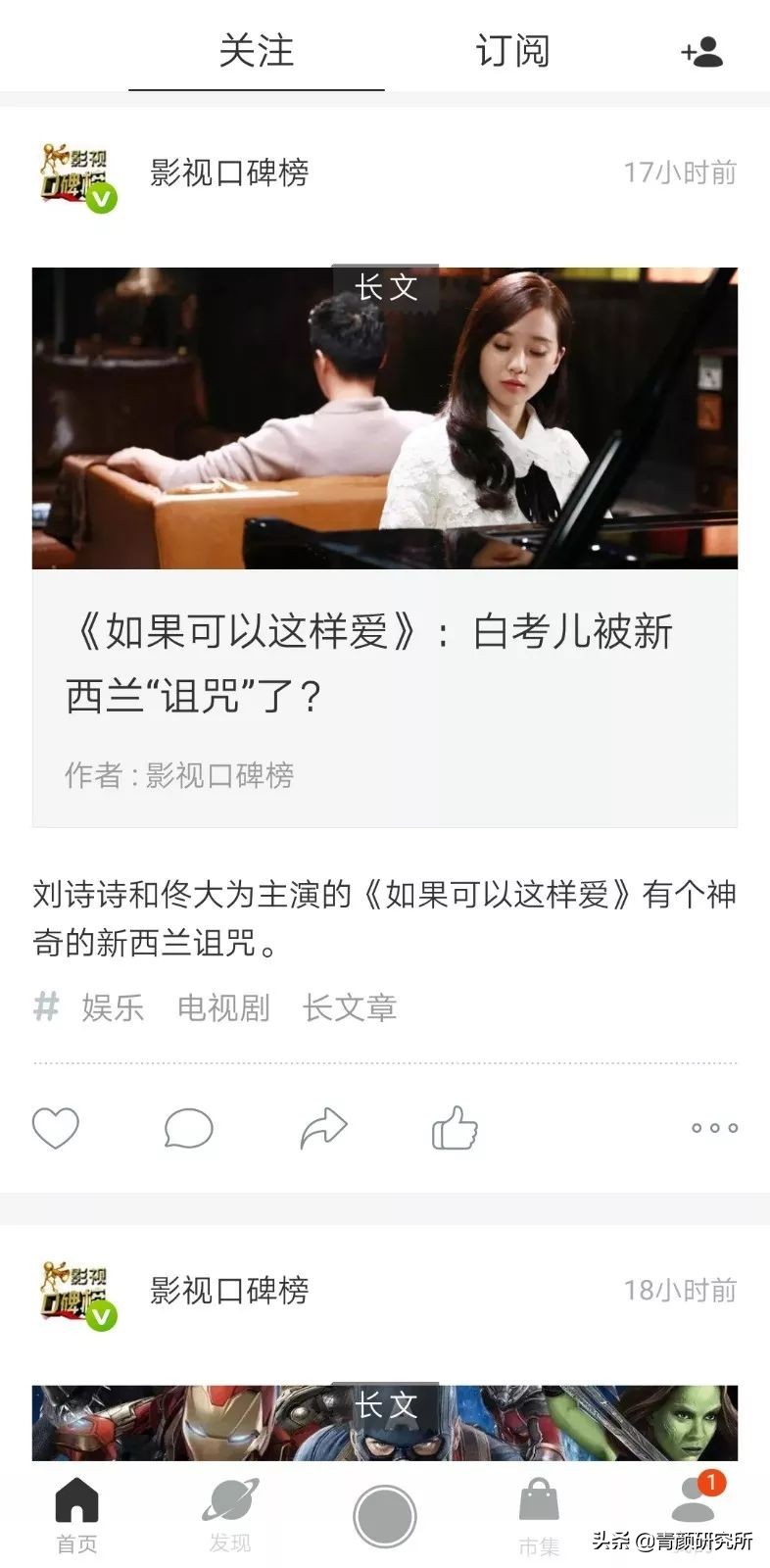Open the comment bubble icon under the post
The image size is (770, 1568).
click(190, 1129)
